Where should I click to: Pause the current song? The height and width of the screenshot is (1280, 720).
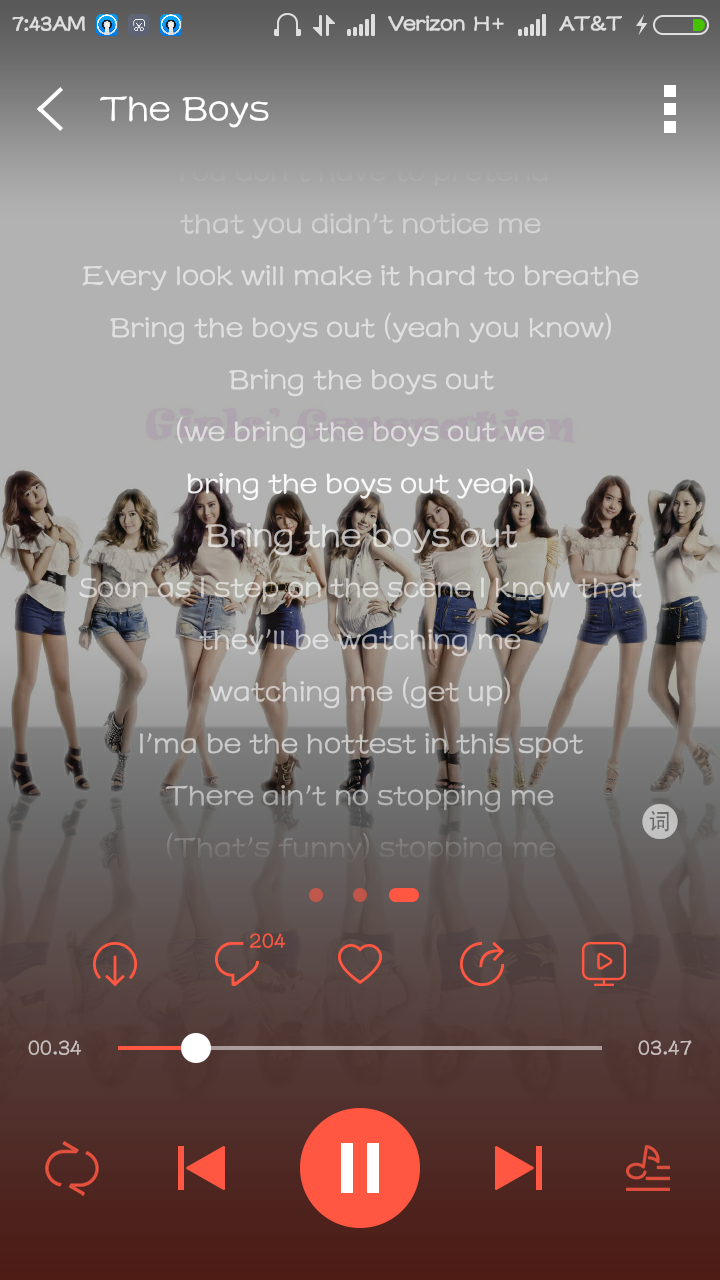pos(360,1168)
